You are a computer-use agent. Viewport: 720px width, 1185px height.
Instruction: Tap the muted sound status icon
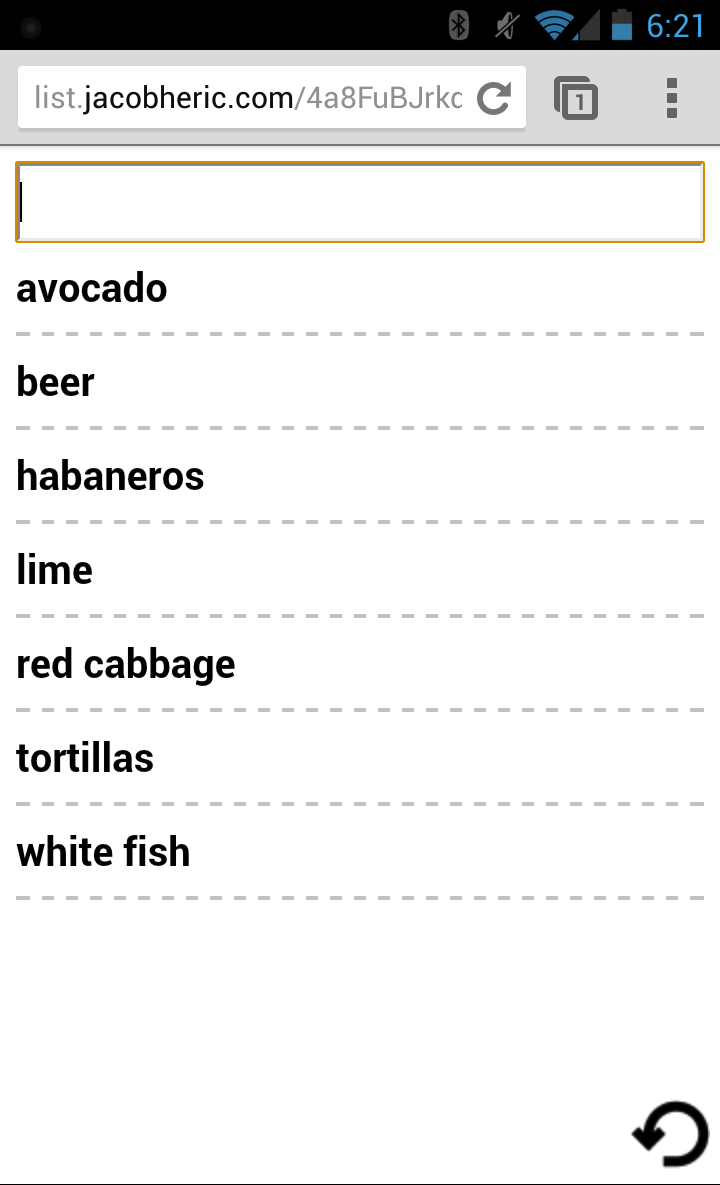(x=503, y=25)
